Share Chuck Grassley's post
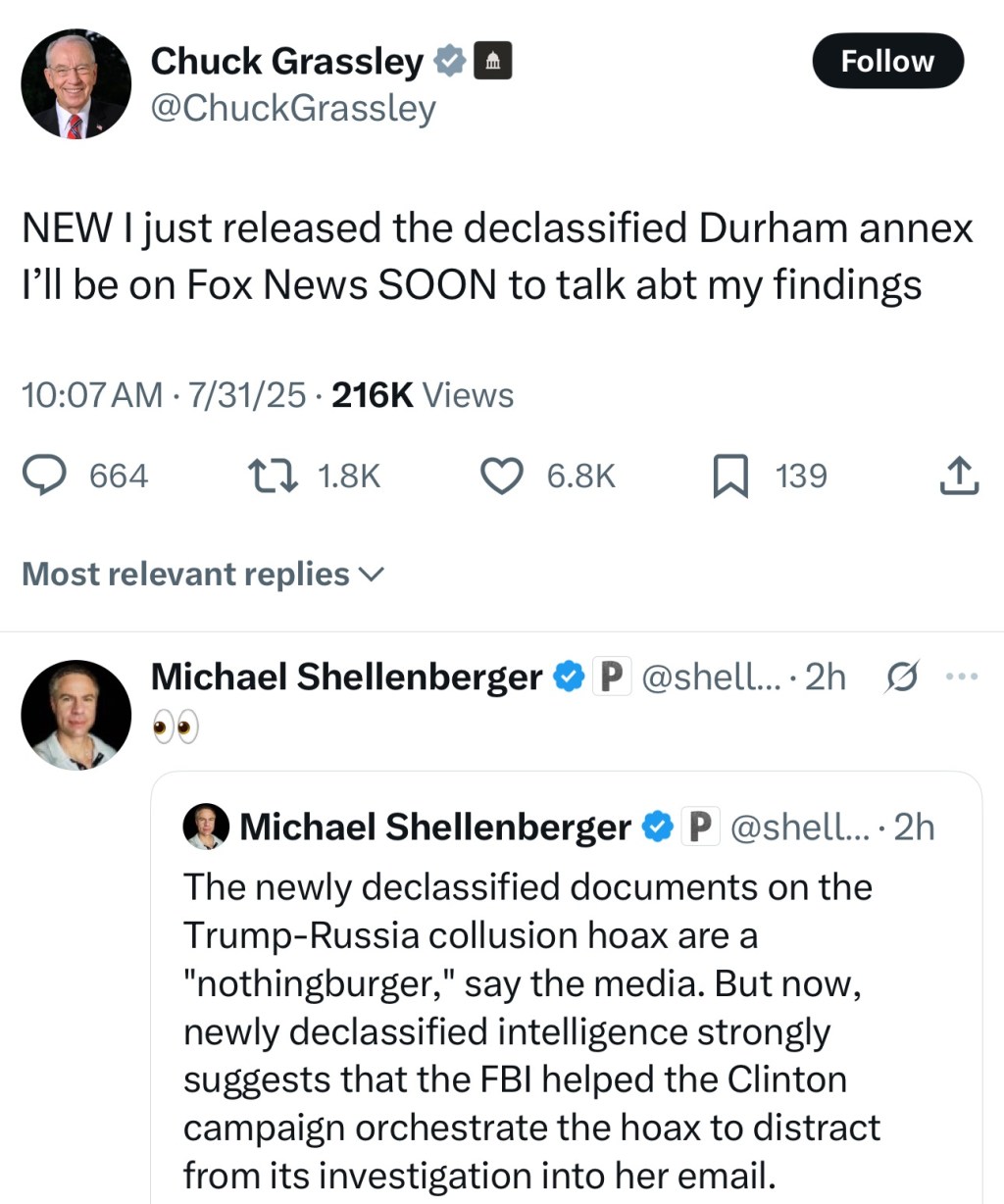Viewport: 1004px width, 1204px height. coord(959,477)
